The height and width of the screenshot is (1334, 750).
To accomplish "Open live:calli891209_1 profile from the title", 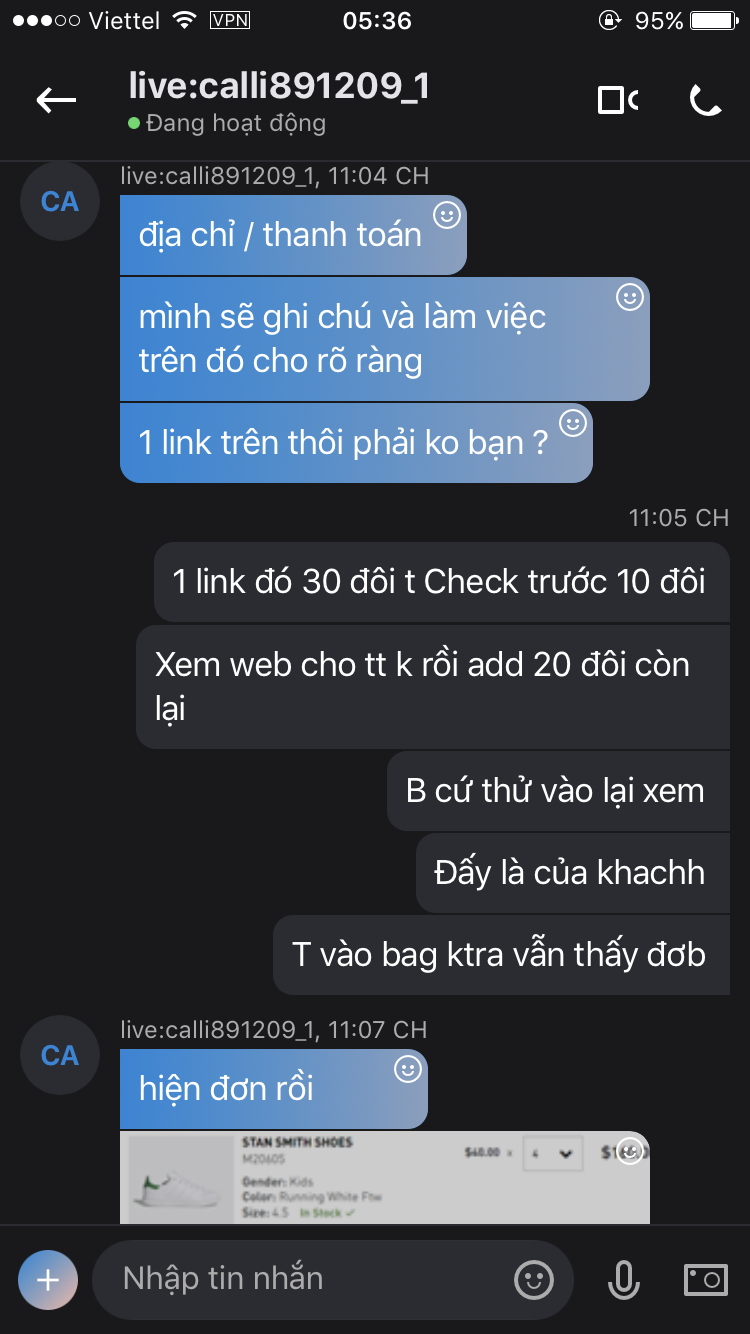I will click(x=279, y=87).
